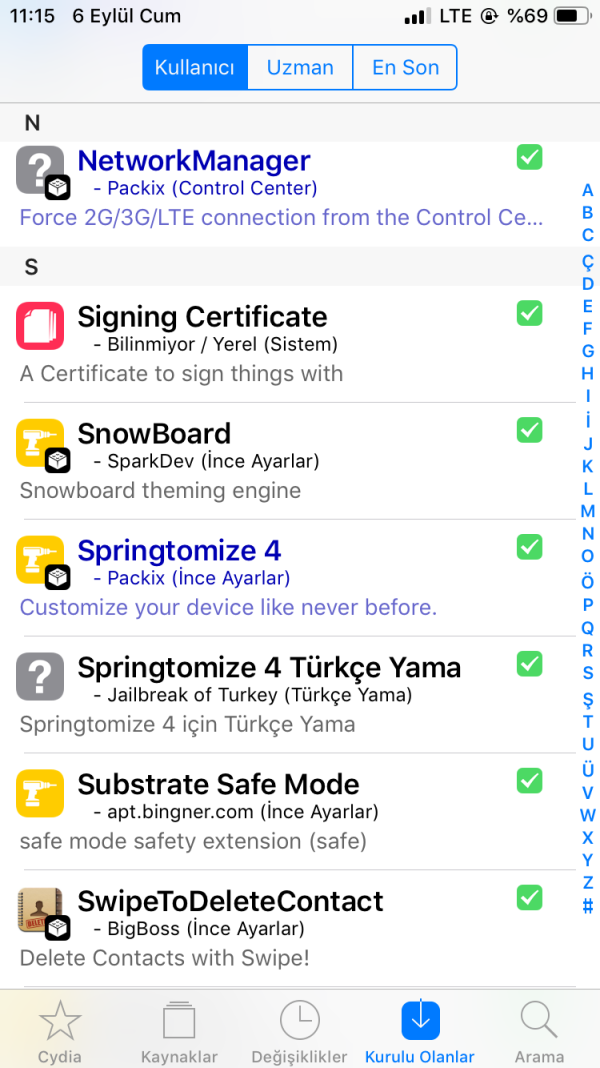Open the Springtomize 4 package by Packix
This screenshot has width=600, height=1068.
280,578
